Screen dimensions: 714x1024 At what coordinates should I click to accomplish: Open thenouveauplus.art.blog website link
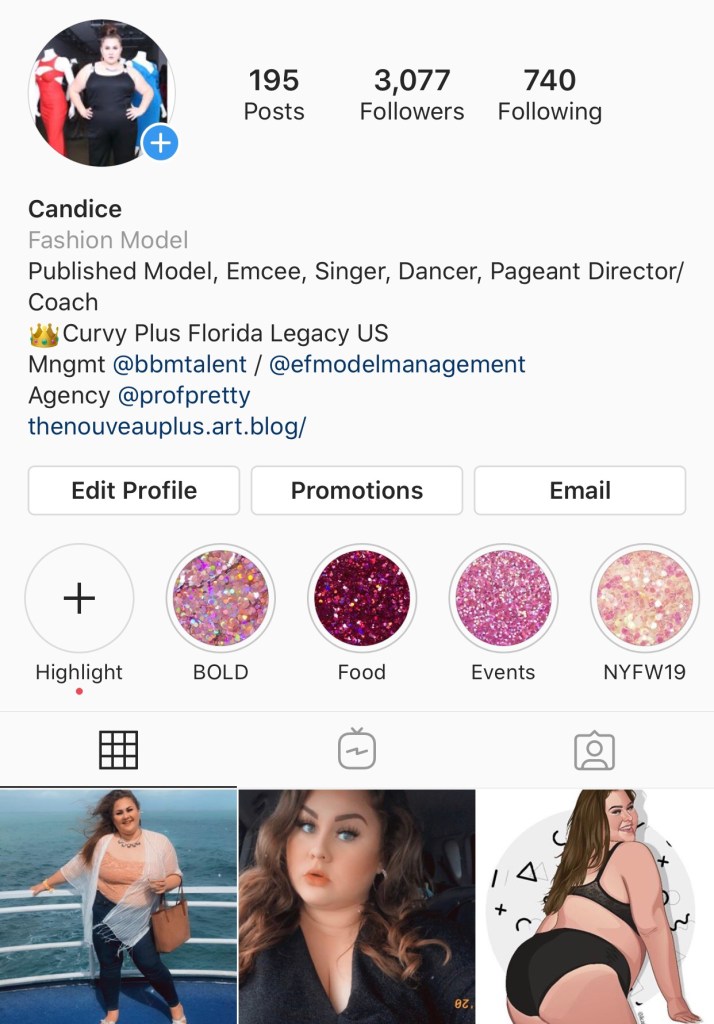pos(167,426)
